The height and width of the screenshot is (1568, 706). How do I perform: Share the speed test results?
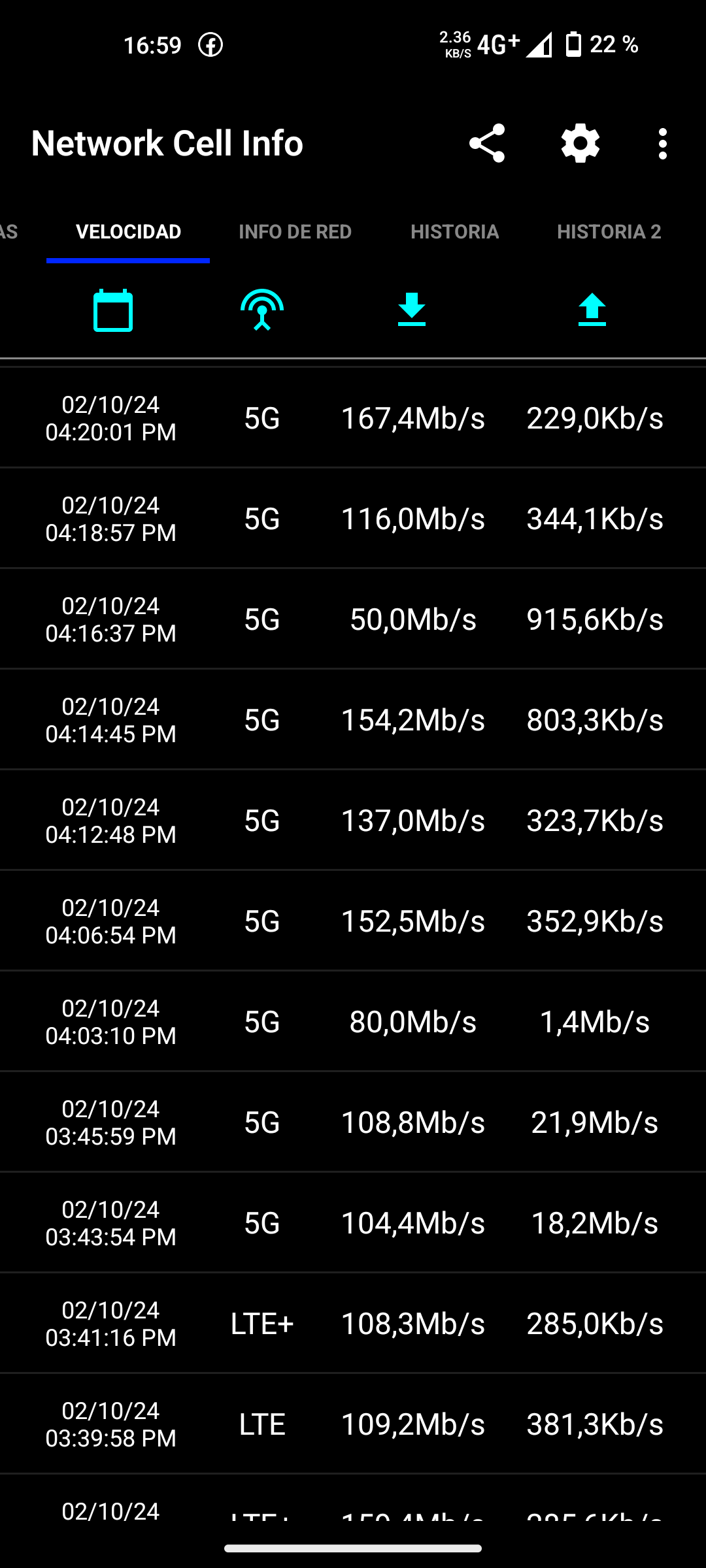pyautogui.click(x=487, y=143)
